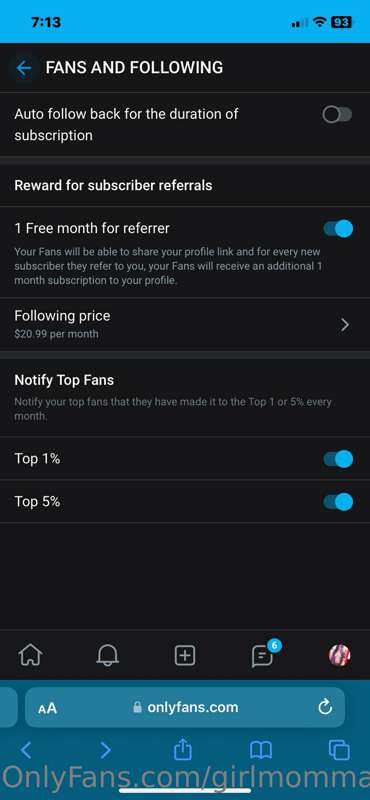Viewport: 370px width, 800px height.
Task: Open the notifications bell
Action: [108, 655]
